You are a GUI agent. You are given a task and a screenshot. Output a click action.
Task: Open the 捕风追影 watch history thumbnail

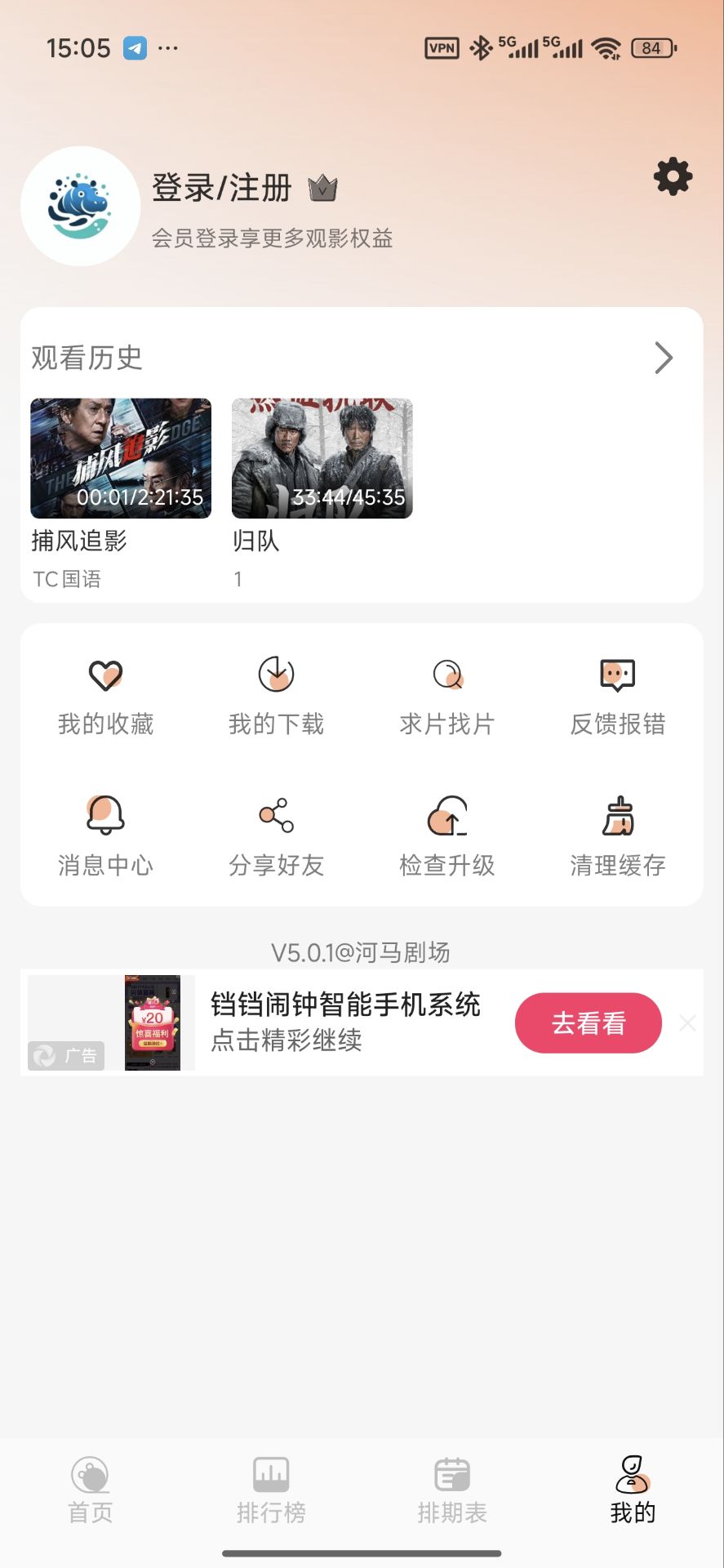pos(120,457)
